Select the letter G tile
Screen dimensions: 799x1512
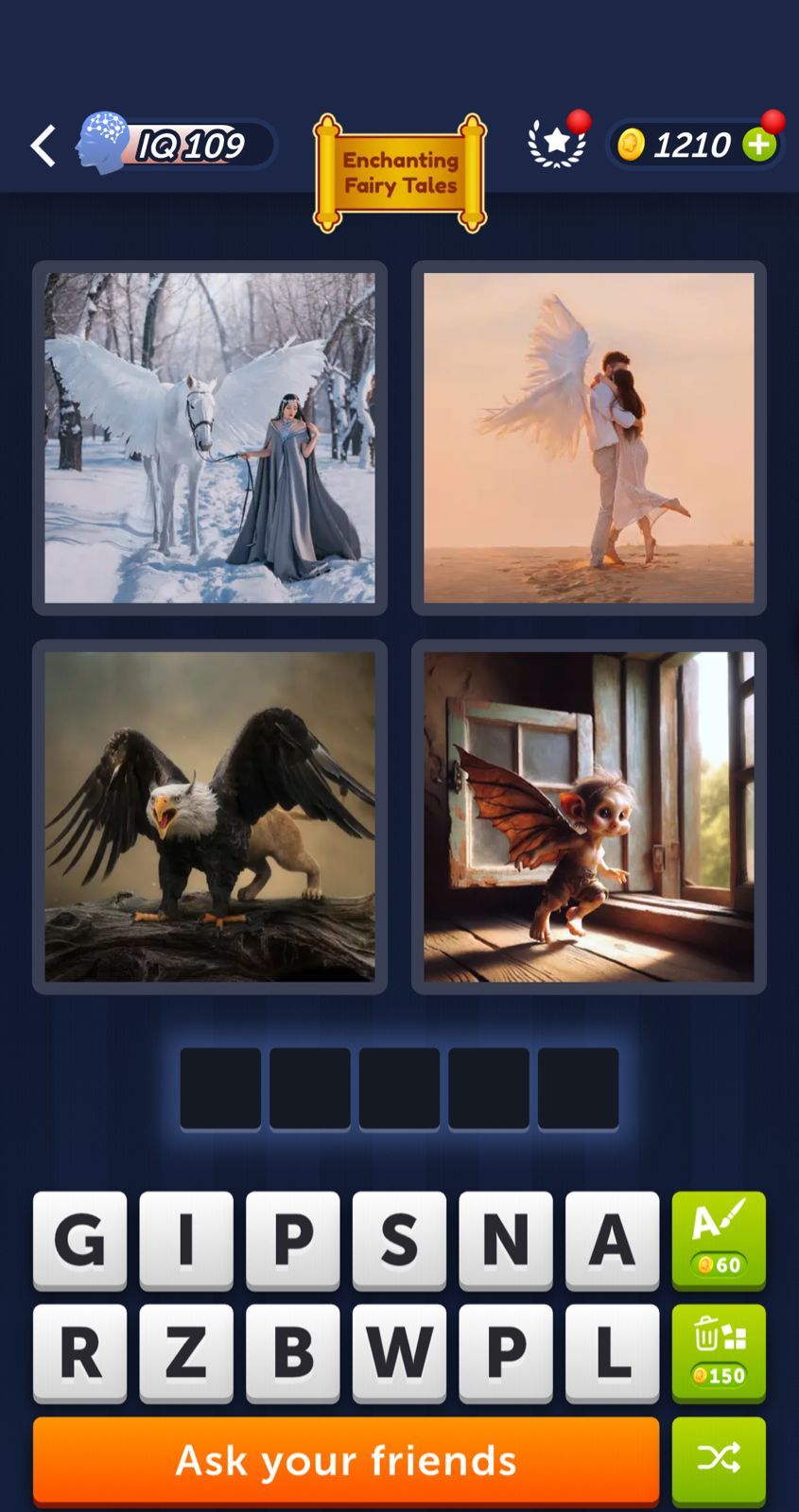click(x=79, y=1239)
